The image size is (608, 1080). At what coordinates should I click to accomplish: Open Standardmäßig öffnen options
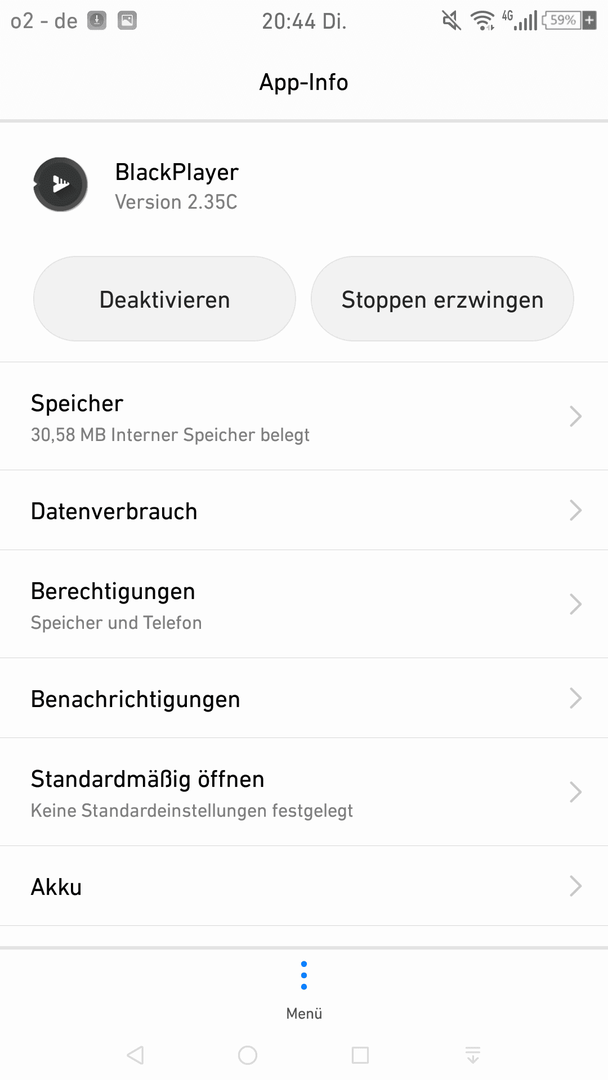click(304, 792)
